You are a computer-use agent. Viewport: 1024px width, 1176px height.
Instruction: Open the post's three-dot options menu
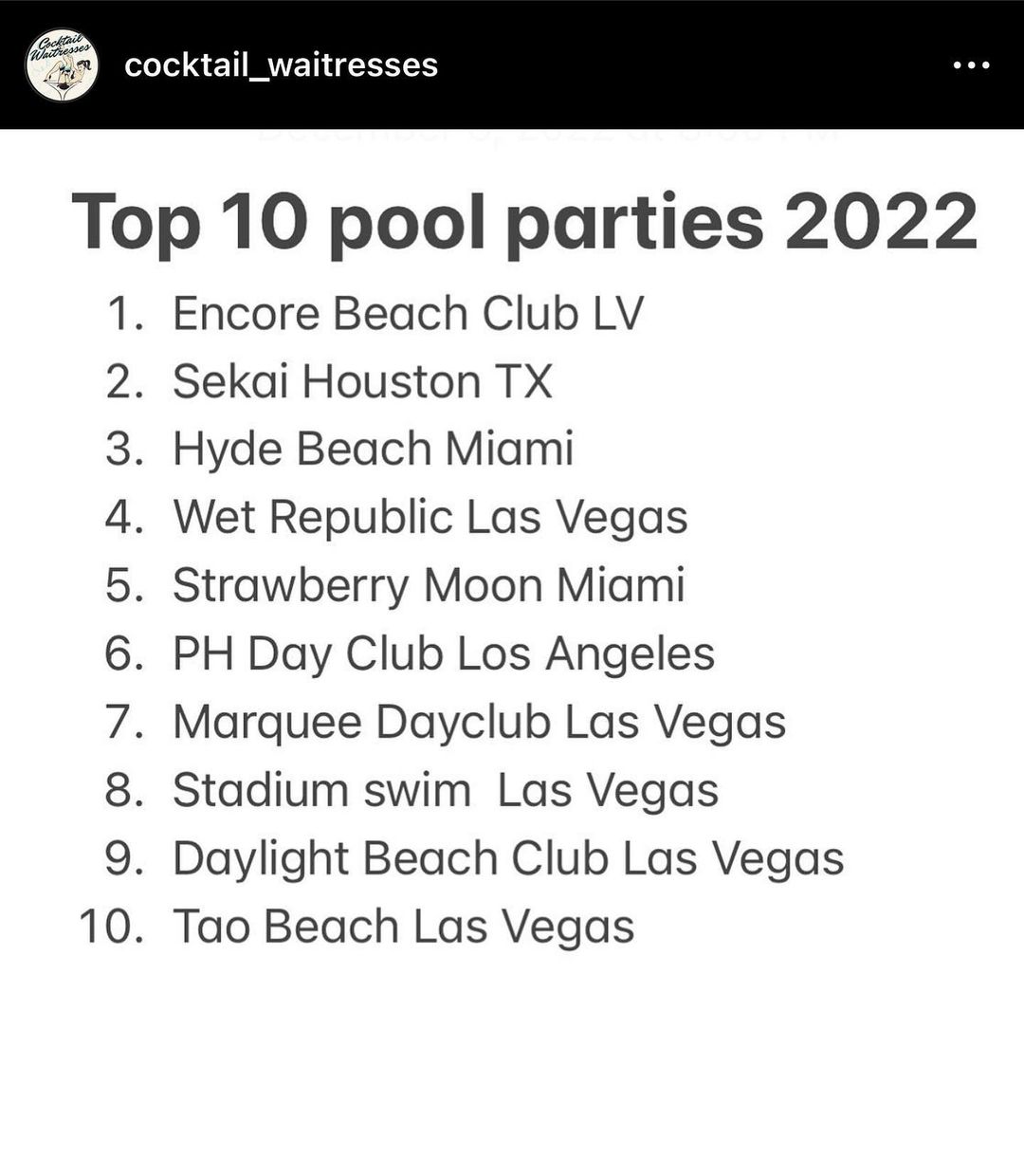click(970, 65)
